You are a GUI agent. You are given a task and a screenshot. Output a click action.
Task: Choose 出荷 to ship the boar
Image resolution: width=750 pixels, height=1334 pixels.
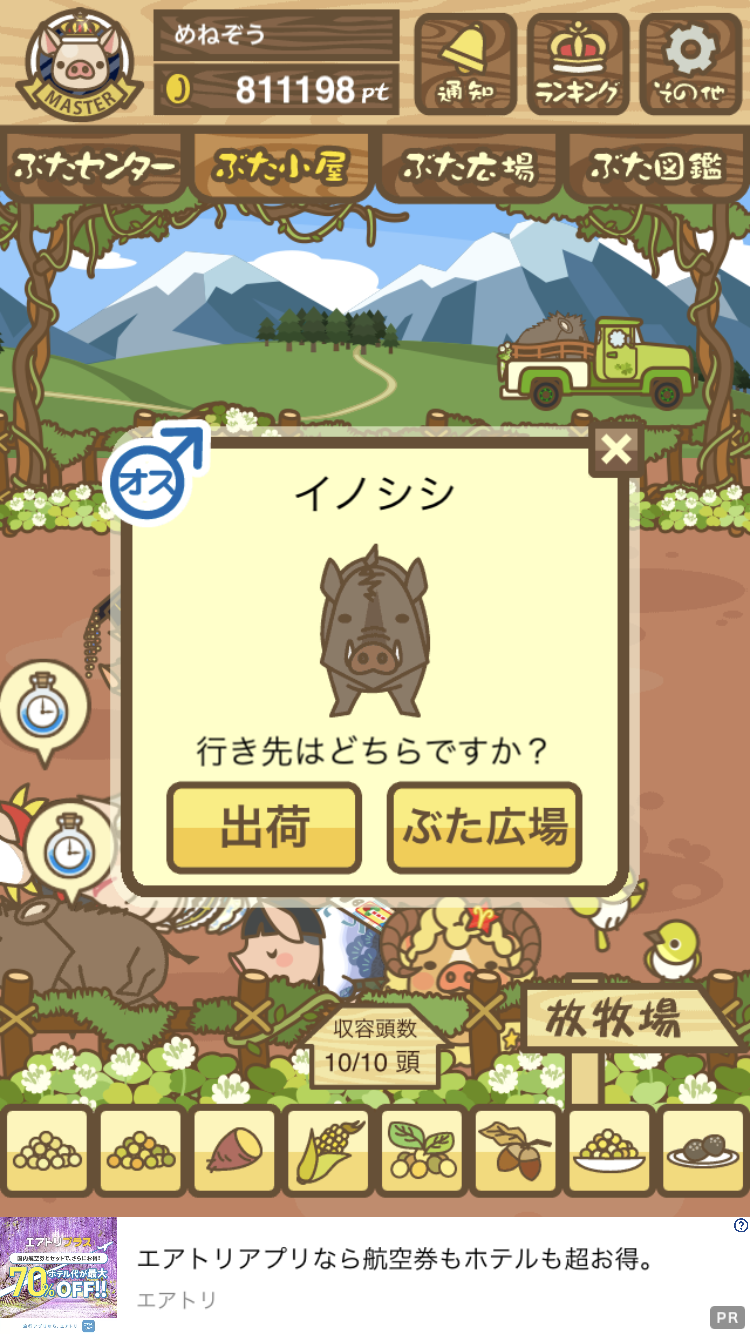264,828
